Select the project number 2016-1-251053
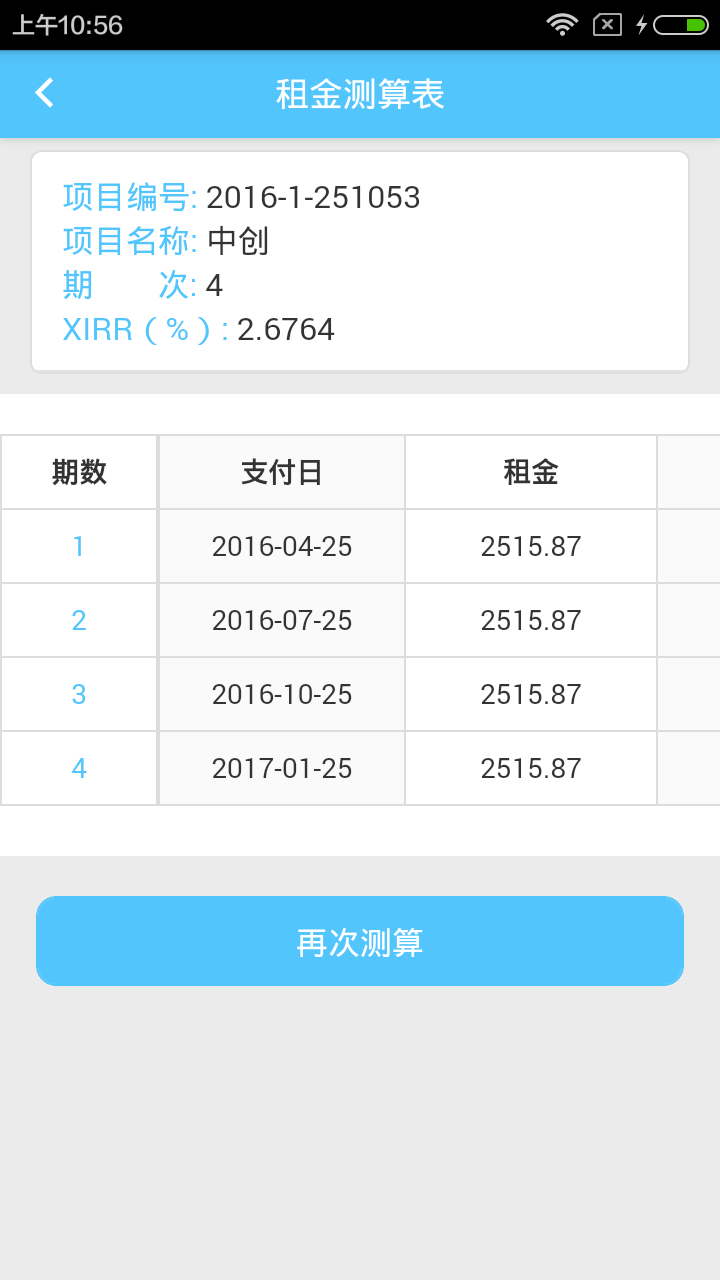720x1280 pixels. 314,197
